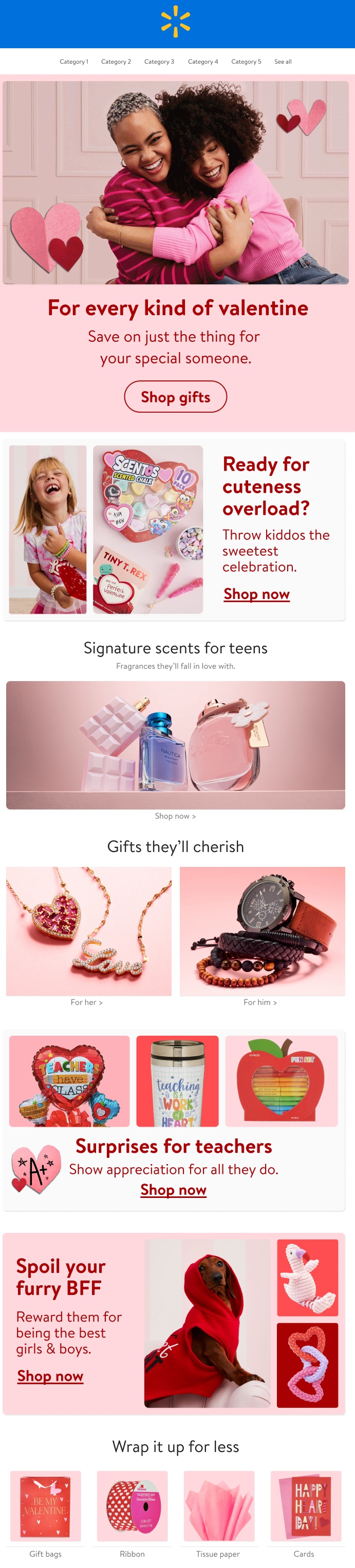Tap See all categories
Screen dimensions: 355x1568
283,62
